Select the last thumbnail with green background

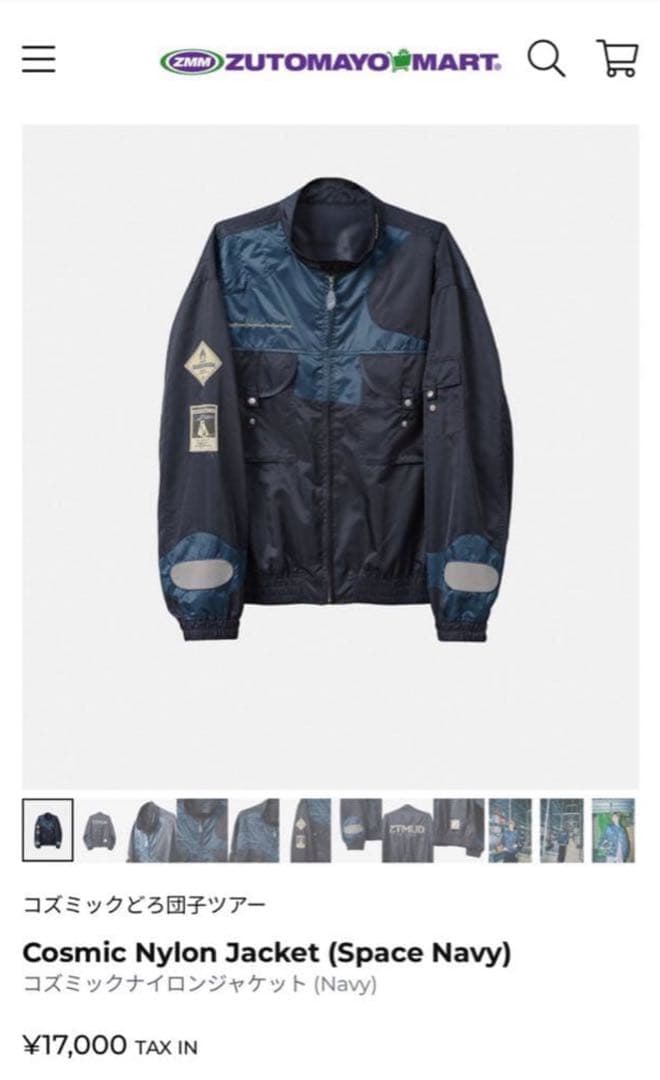[x=613, y=830]
